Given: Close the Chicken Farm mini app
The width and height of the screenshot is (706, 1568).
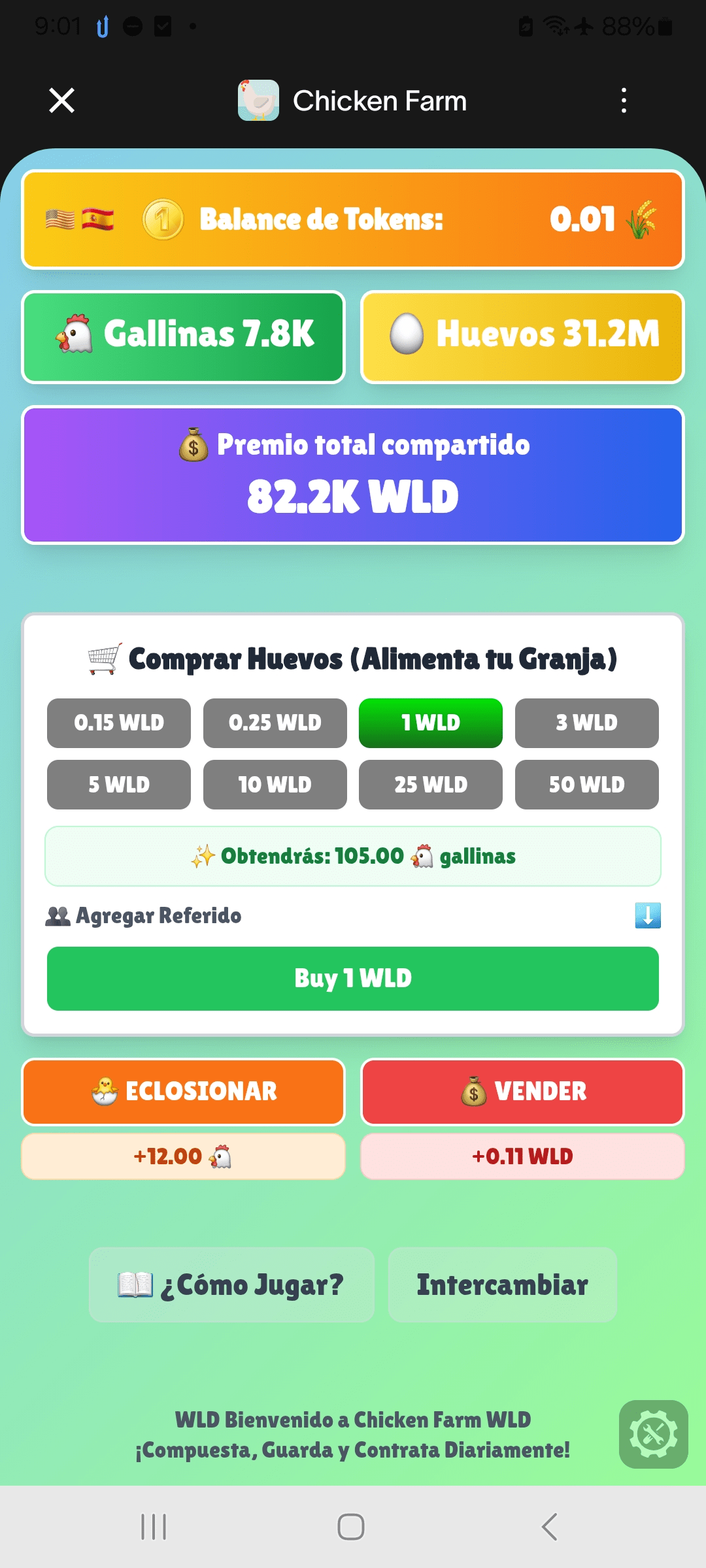Looking at the screenshot, I should point(61,101).
